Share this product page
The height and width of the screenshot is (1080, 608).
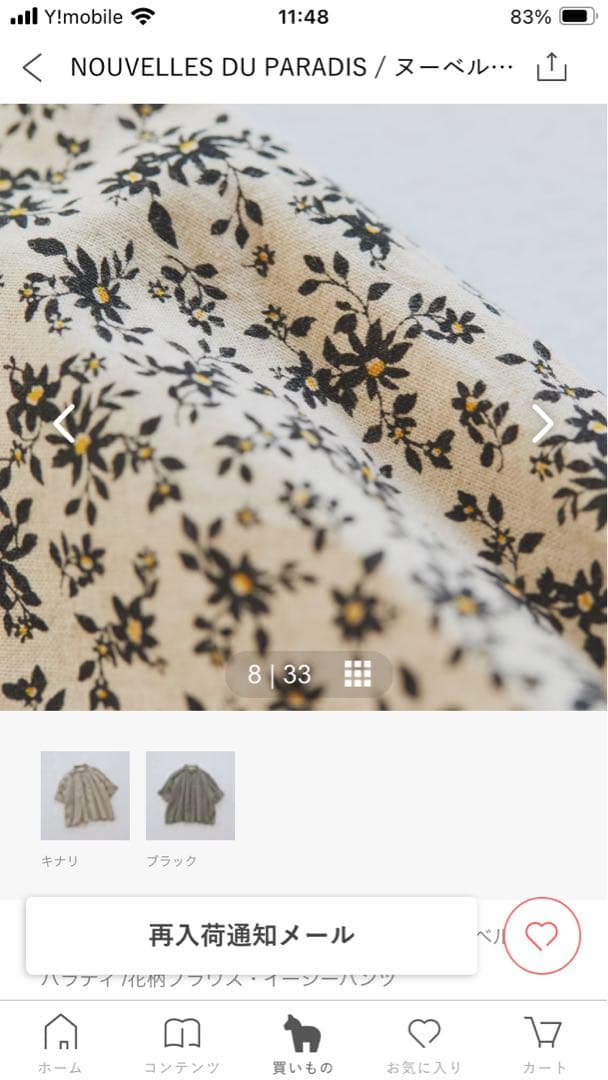click(551, 67)
